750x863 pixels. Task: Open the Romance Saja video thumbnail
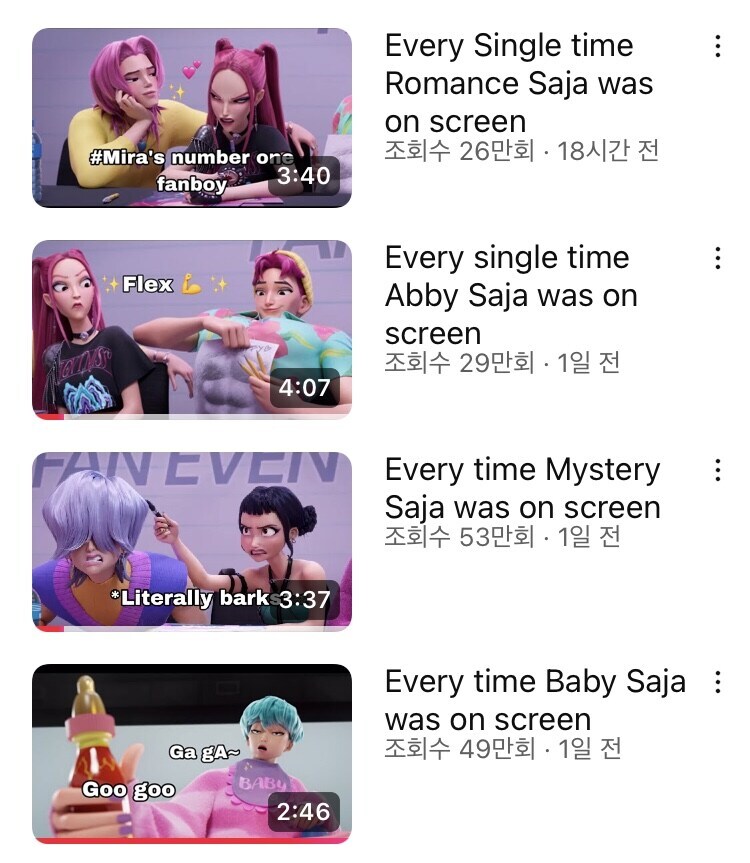(191, 117)
